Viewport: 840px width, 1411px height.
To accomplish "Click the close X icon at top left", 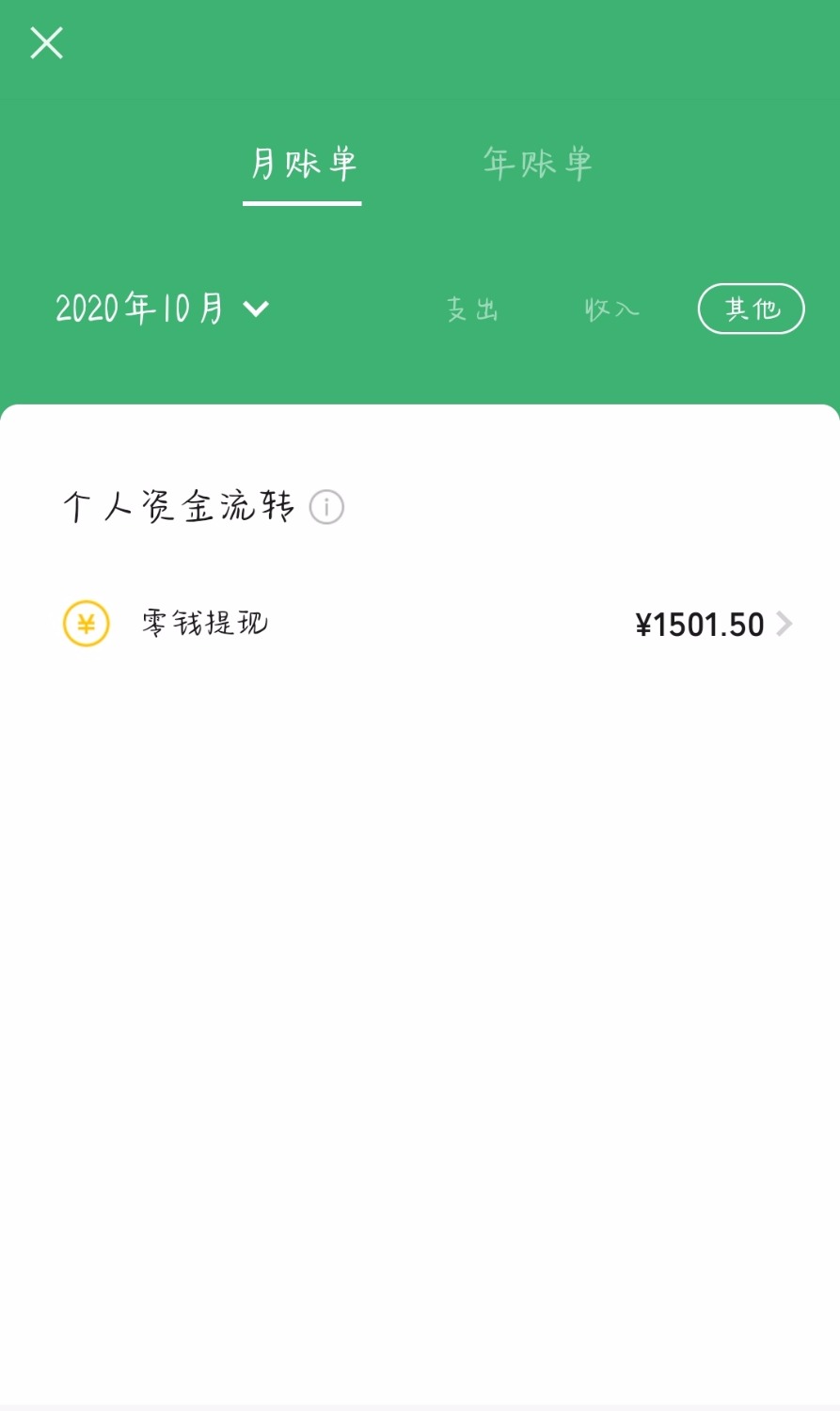I will pos(45,42).
